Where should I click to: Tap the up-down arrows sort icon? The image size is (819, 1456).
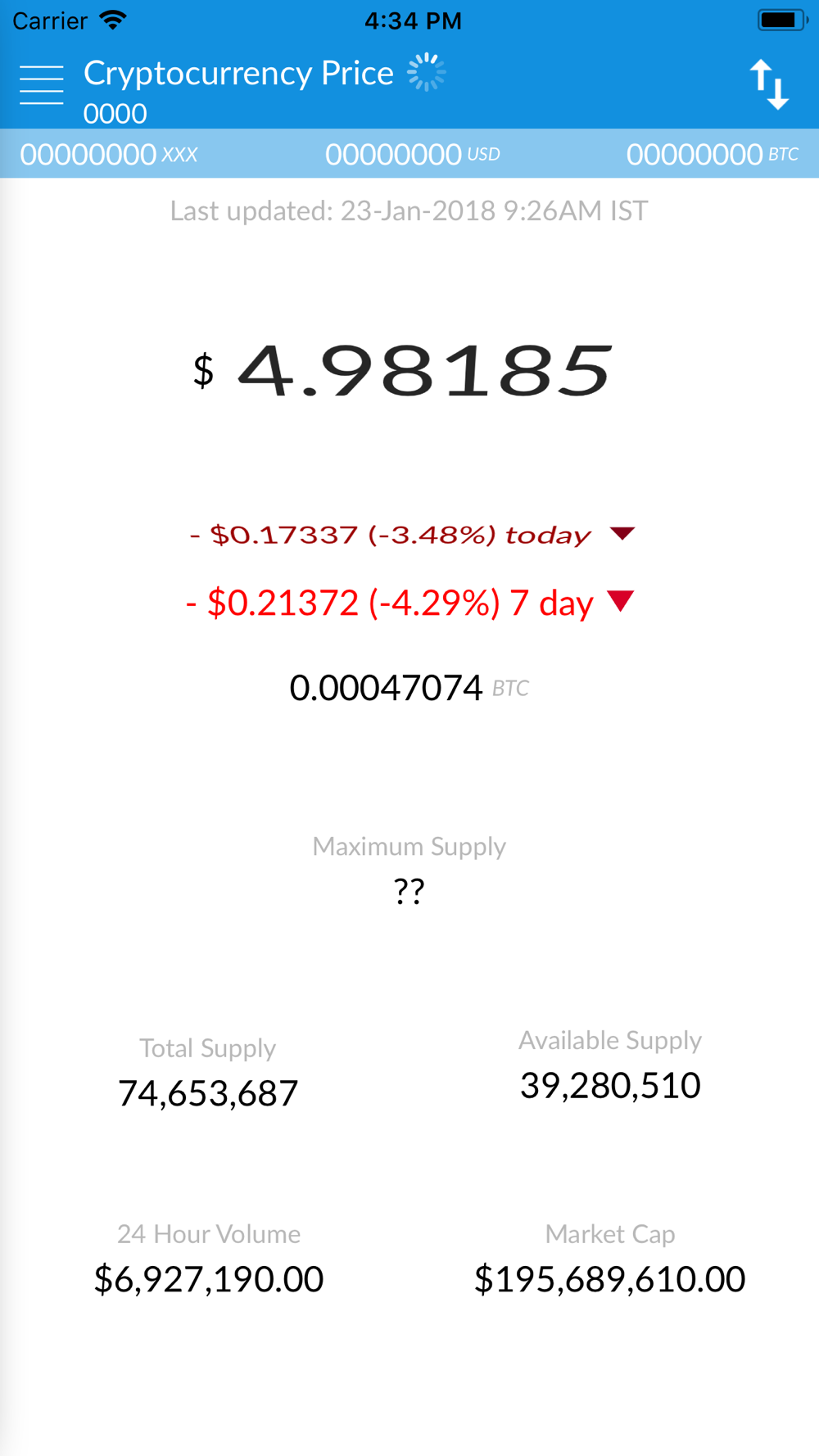tap(769, 84)
